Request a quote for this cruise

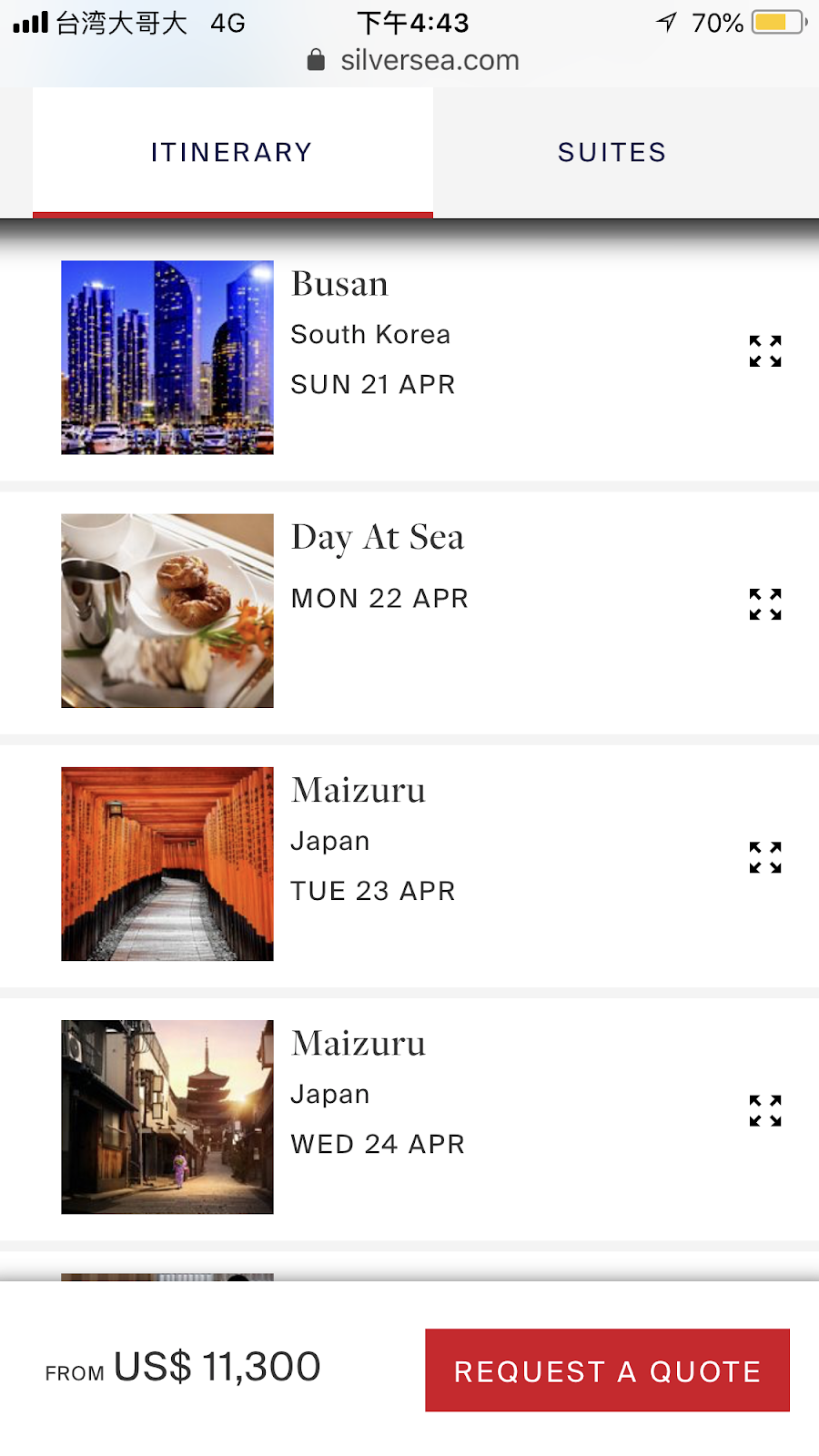click(607, 1370)
